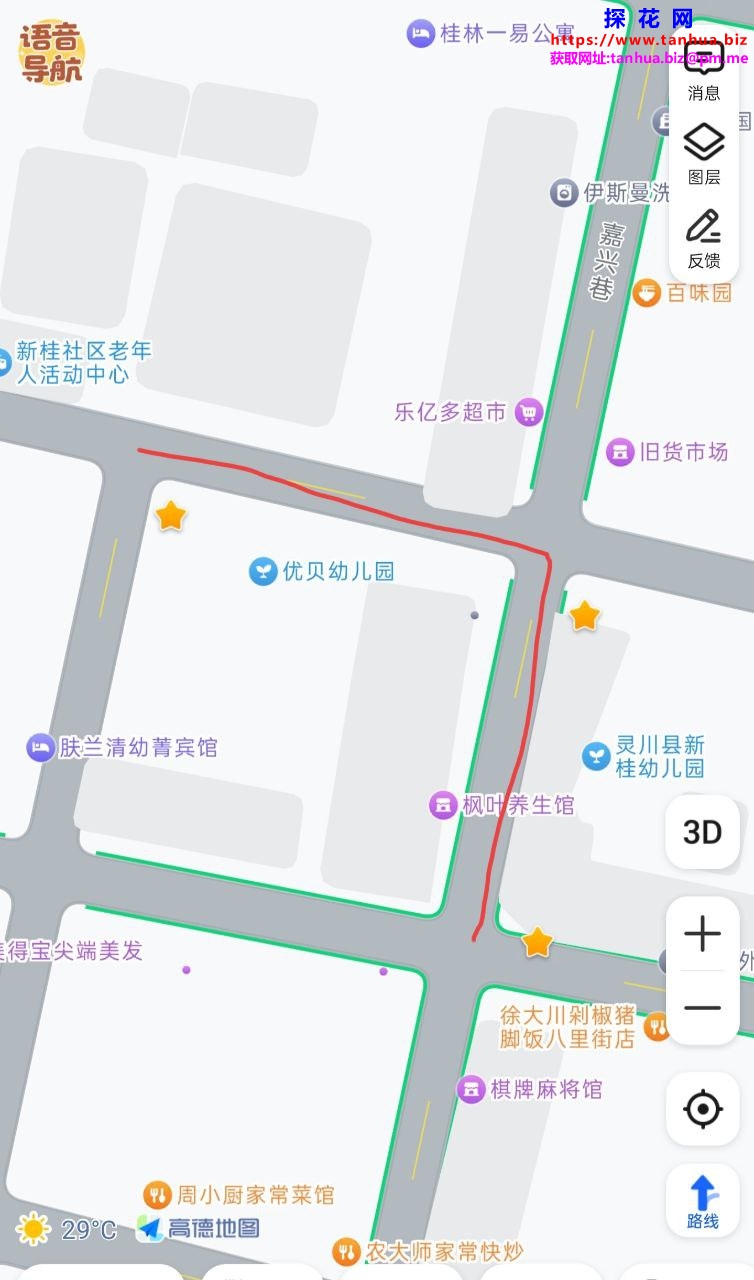Switch the map to 3D view
Screen dimensions: 754x1280
[702, 832]
